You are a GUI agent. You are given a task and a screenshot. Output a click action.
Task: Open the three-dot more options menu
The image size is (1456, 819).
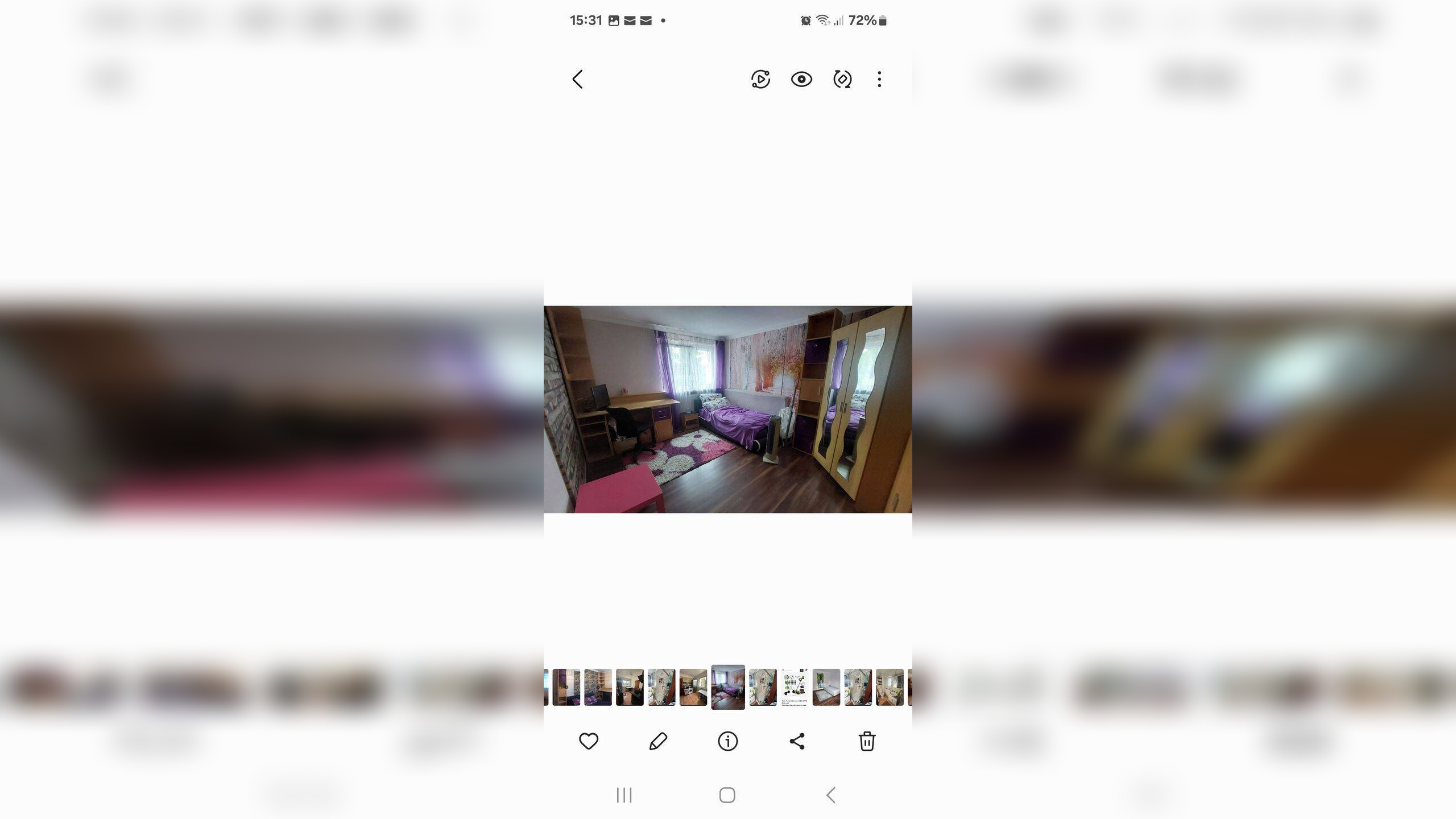(x=879, y=79)
